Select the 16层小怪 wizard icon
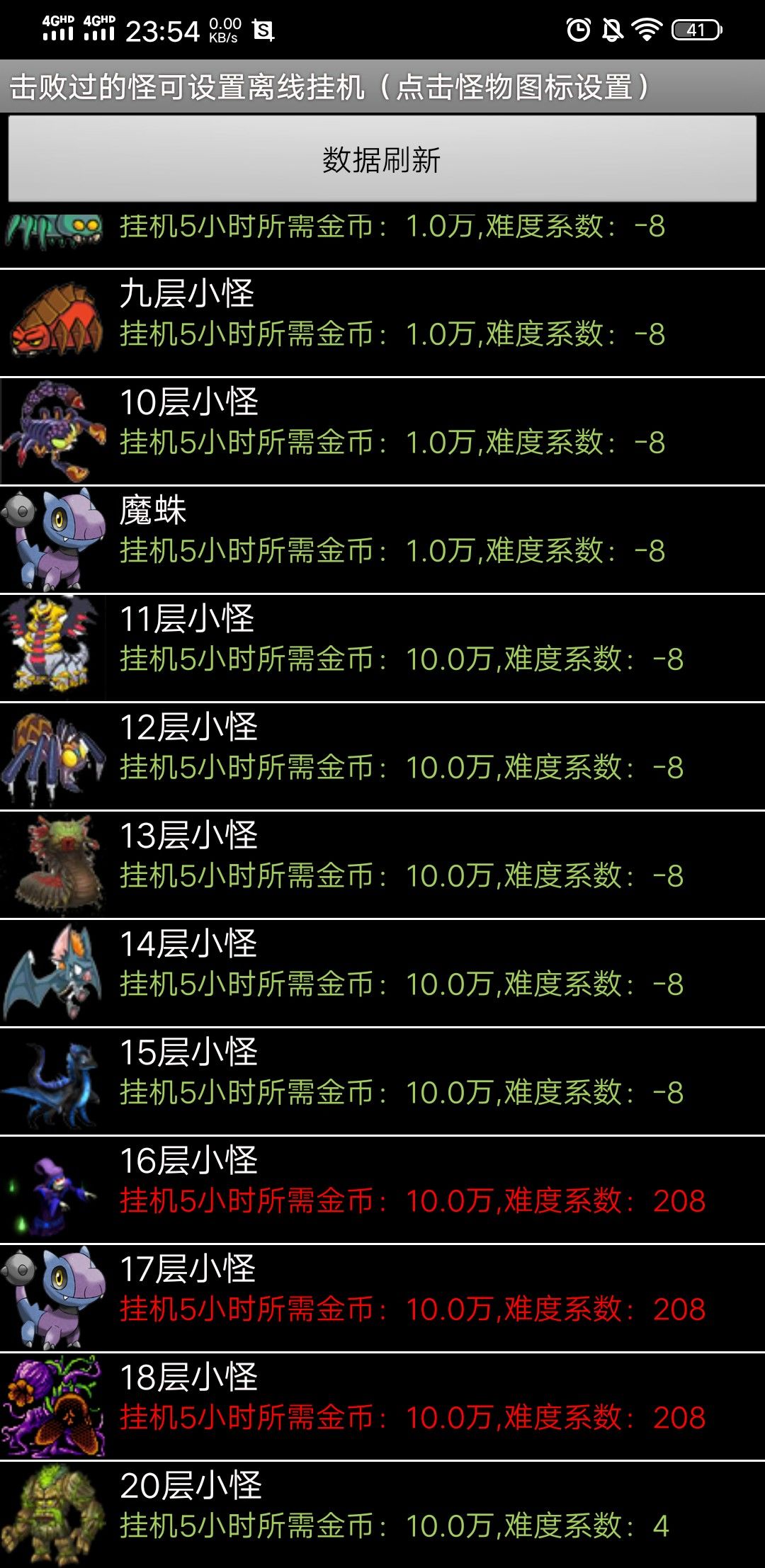The width and height of the screenshot is (765, 1568). click(54, 1190)
